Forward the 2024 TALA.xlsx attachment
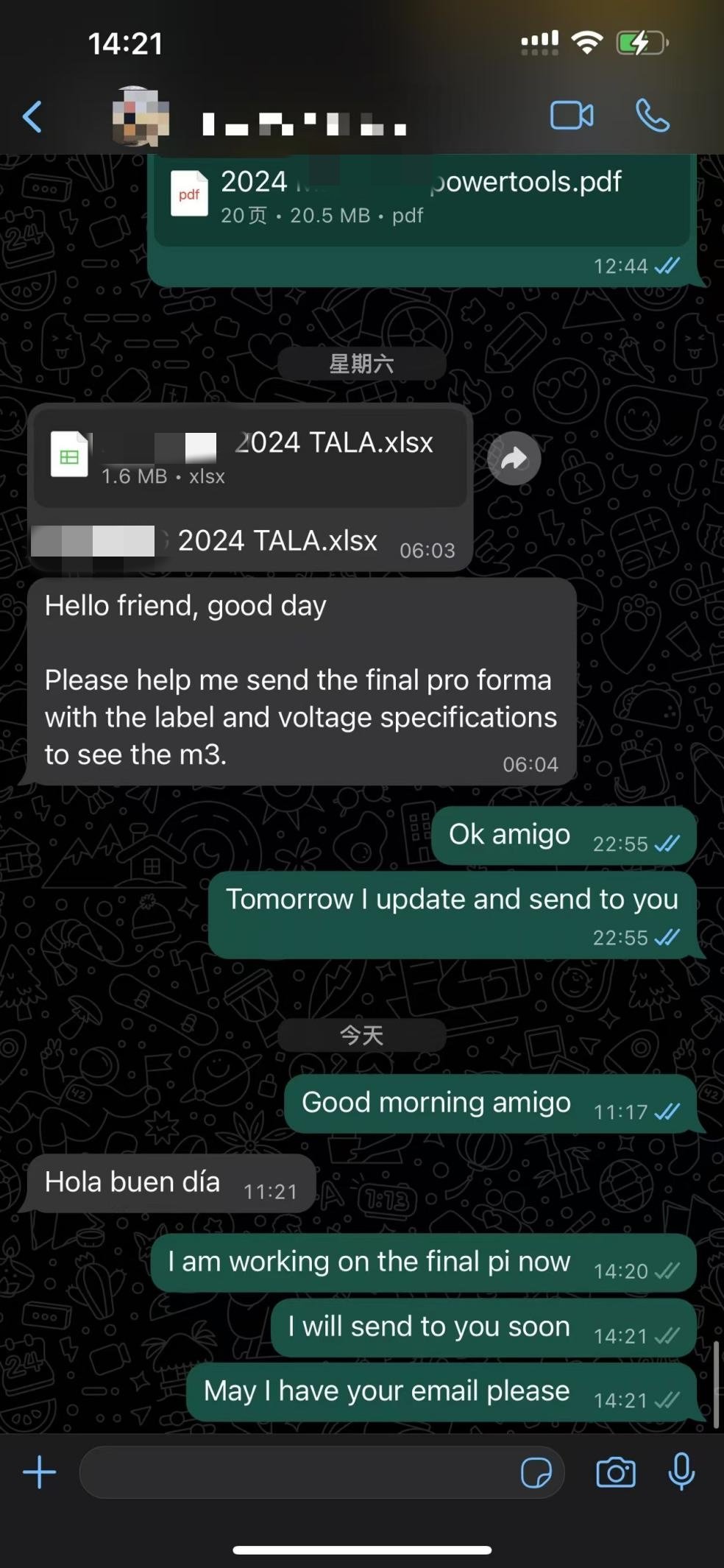 [514, 458]
